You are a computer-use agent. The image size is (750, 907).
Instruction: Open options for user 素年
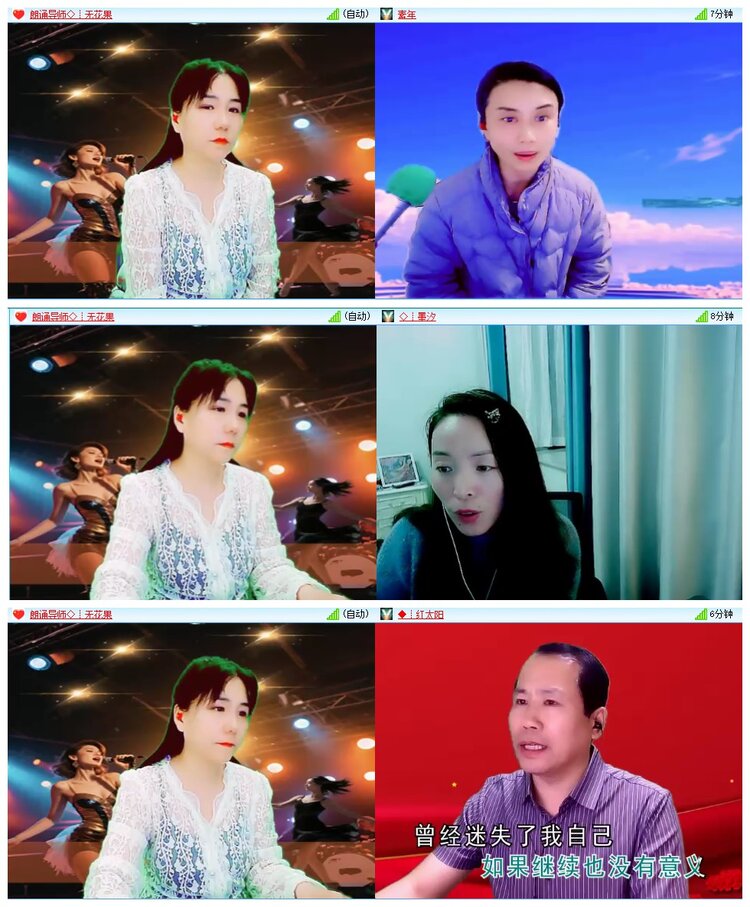(408, 14)
